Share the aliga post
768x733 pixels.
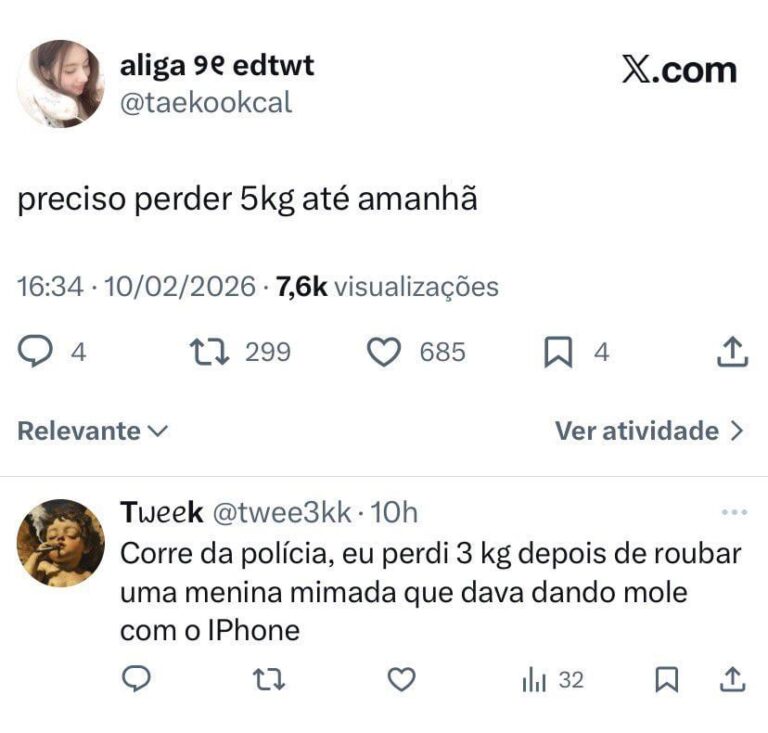tap(732, 351)
